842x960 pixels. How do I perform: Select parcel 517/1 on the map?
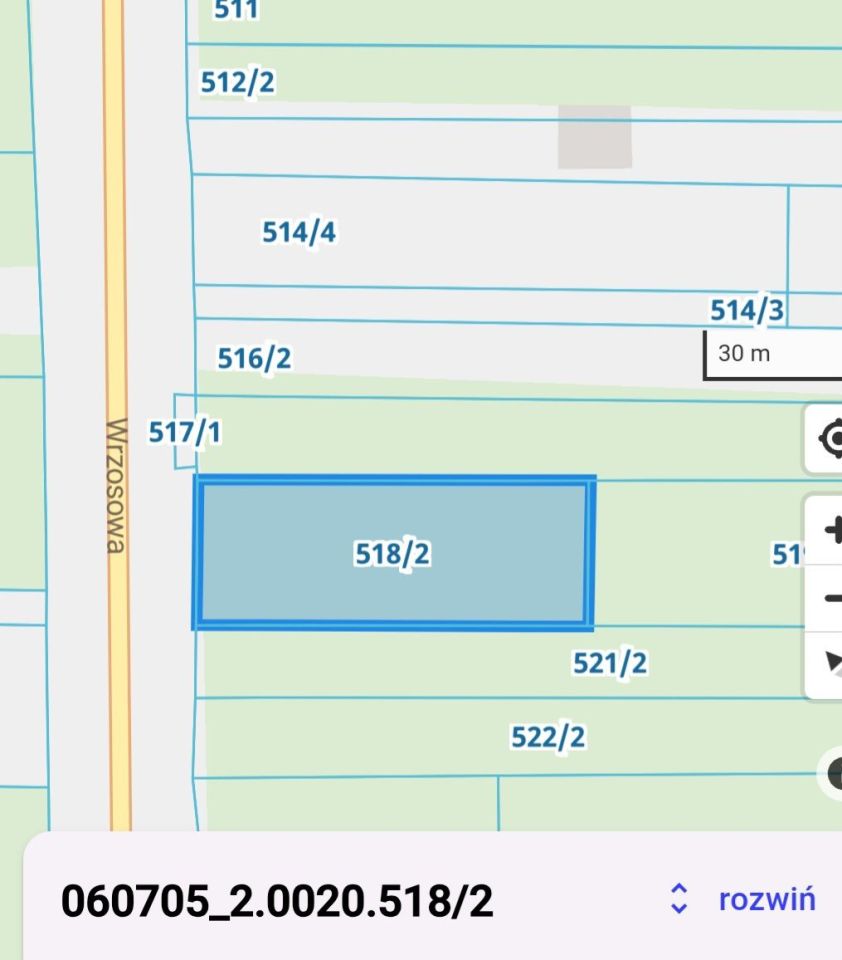coord(185,432)
